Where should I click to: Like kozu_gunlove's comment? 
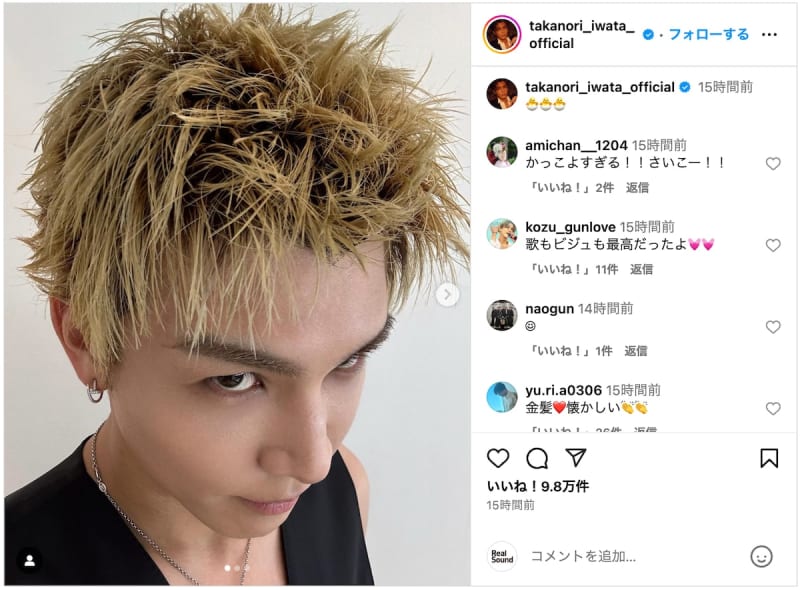coord(773,246)
